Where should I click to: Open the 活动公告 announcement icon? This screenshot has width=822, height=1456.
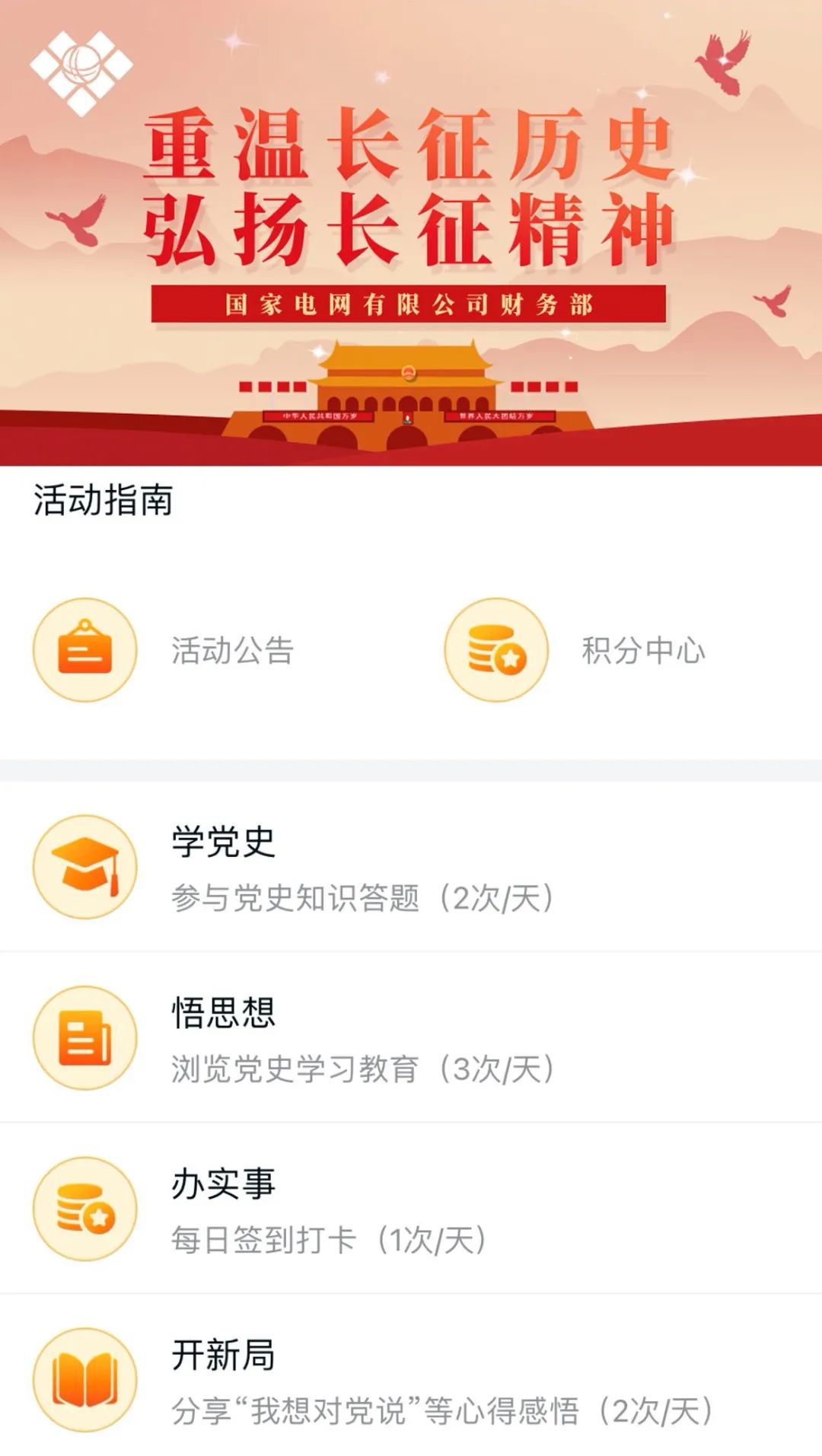pyautogui.click(x=82, y=650)
